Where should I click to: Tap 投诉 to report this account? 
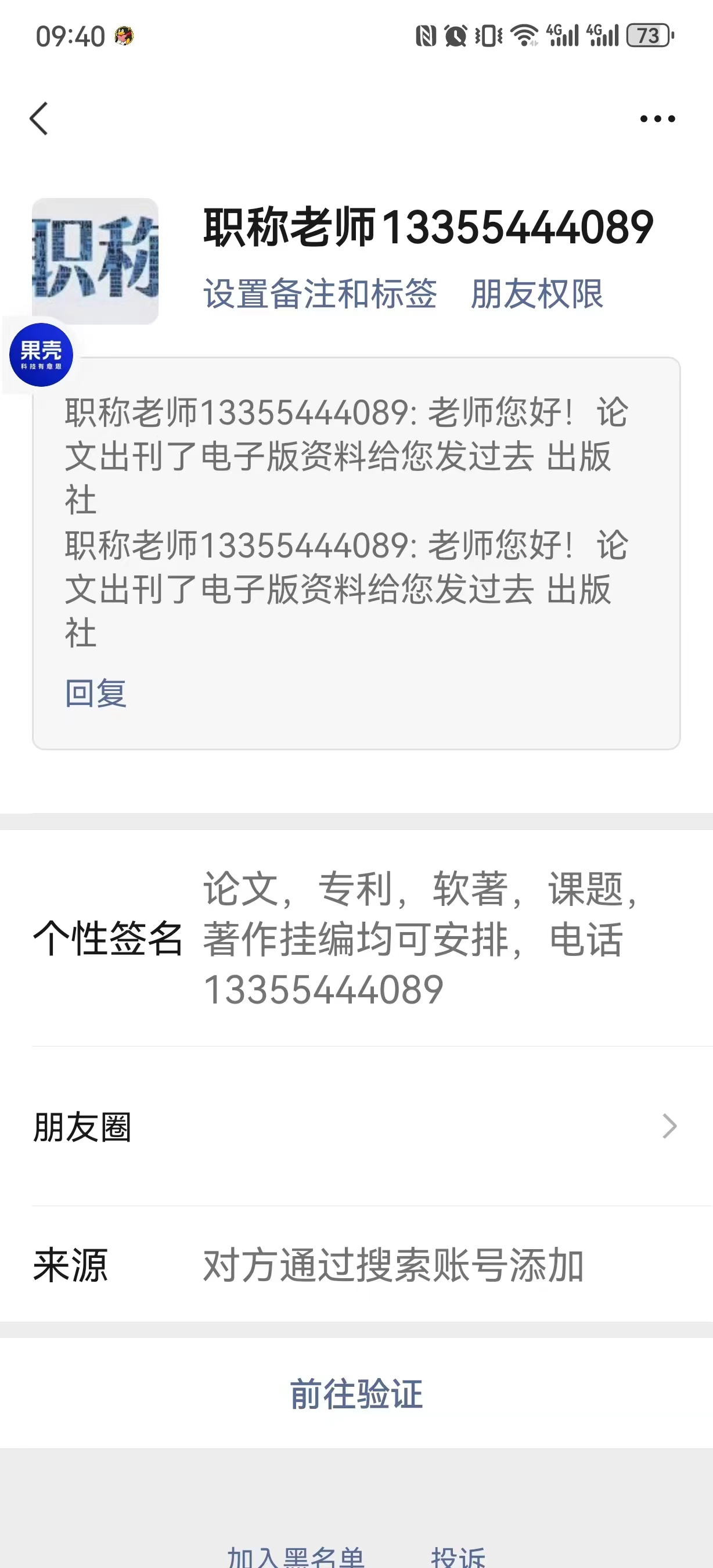click(458, 1556)
